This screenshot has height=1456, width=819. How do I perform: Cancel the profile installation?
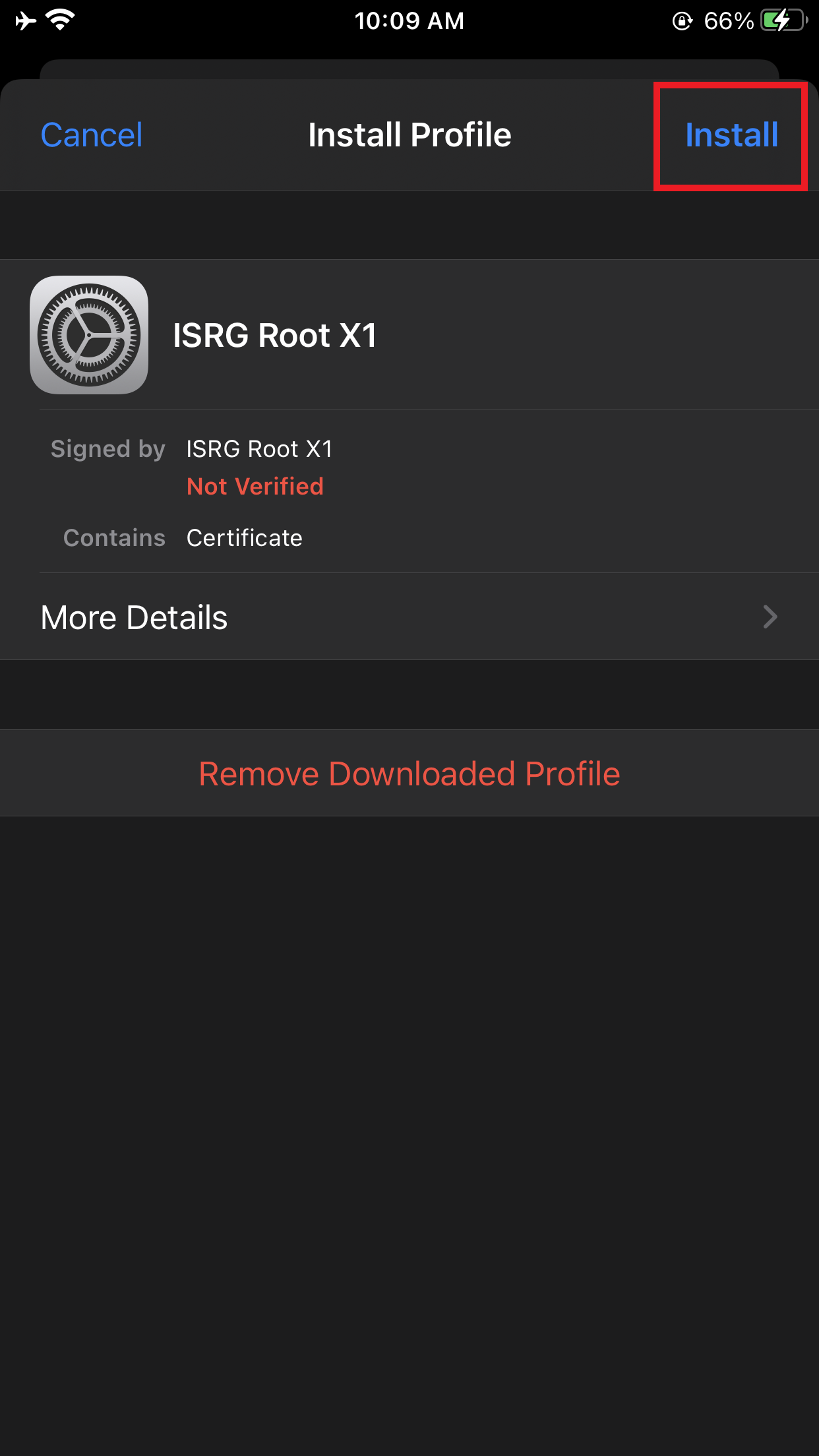[91, 135]
